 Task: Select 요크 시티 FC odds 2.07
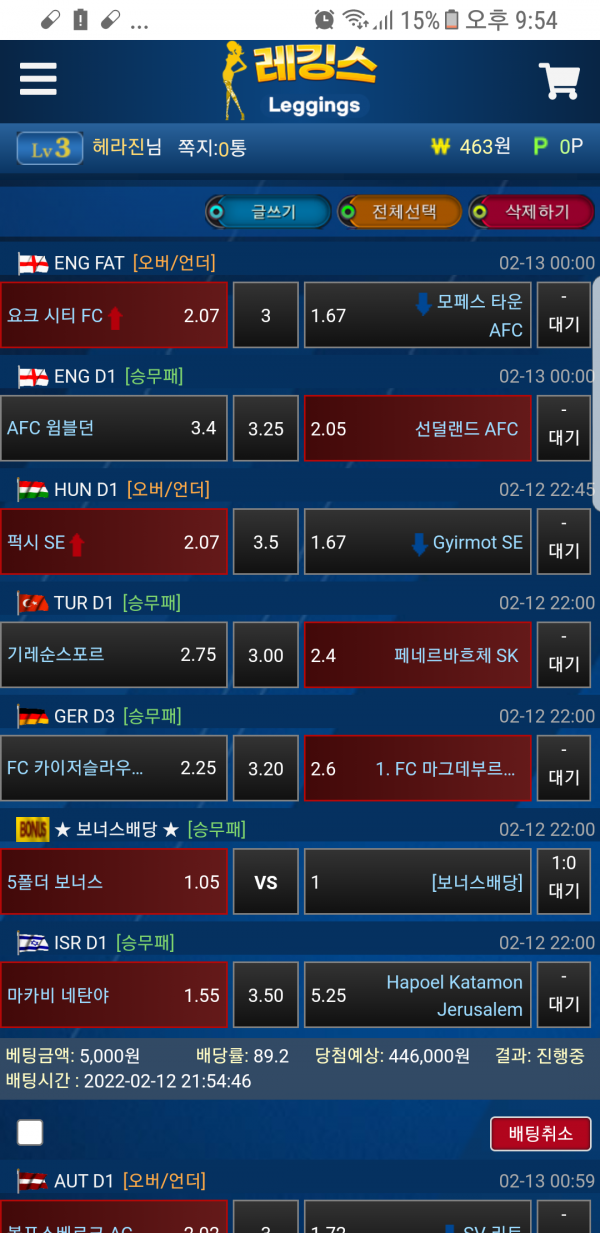[114, 316]
